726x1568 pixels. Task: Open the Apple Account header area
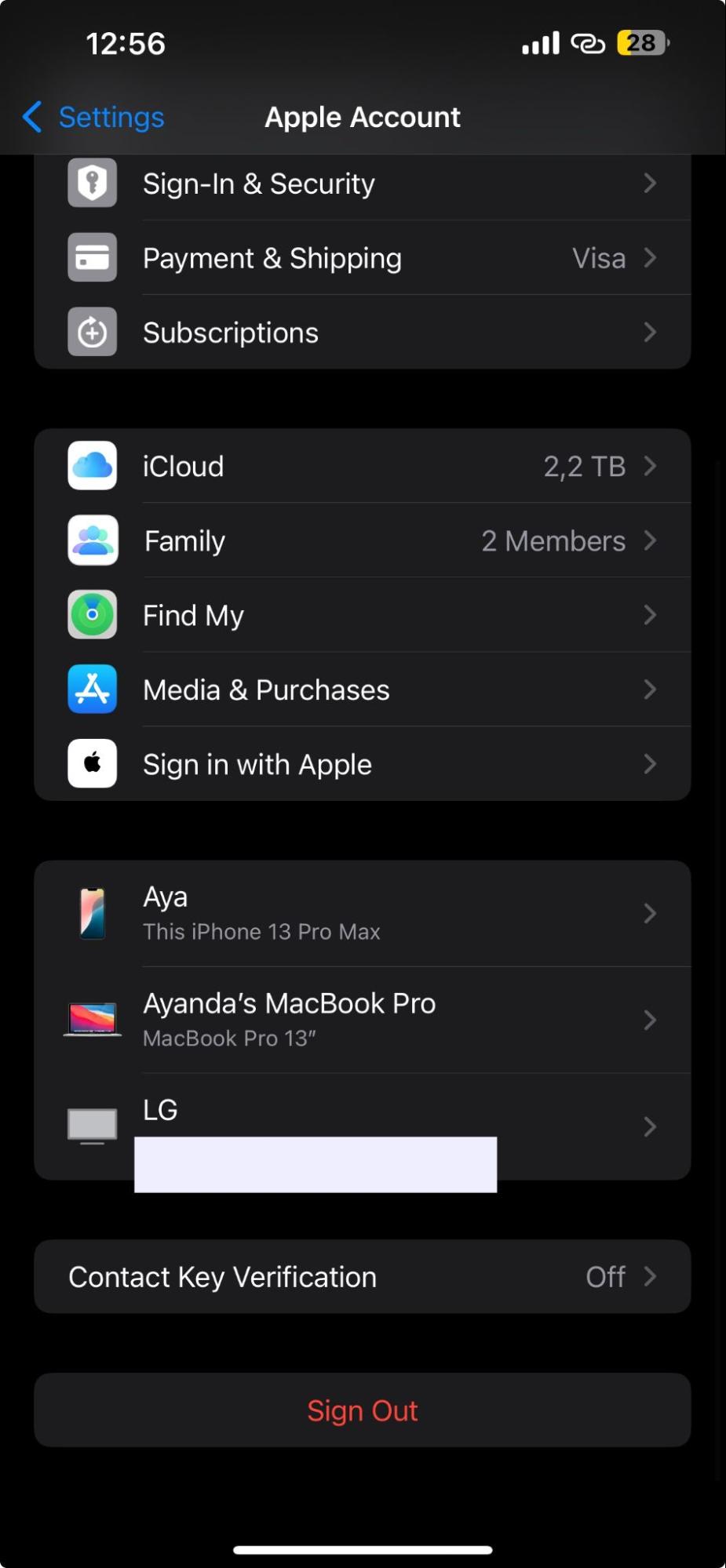click(362, 117)
